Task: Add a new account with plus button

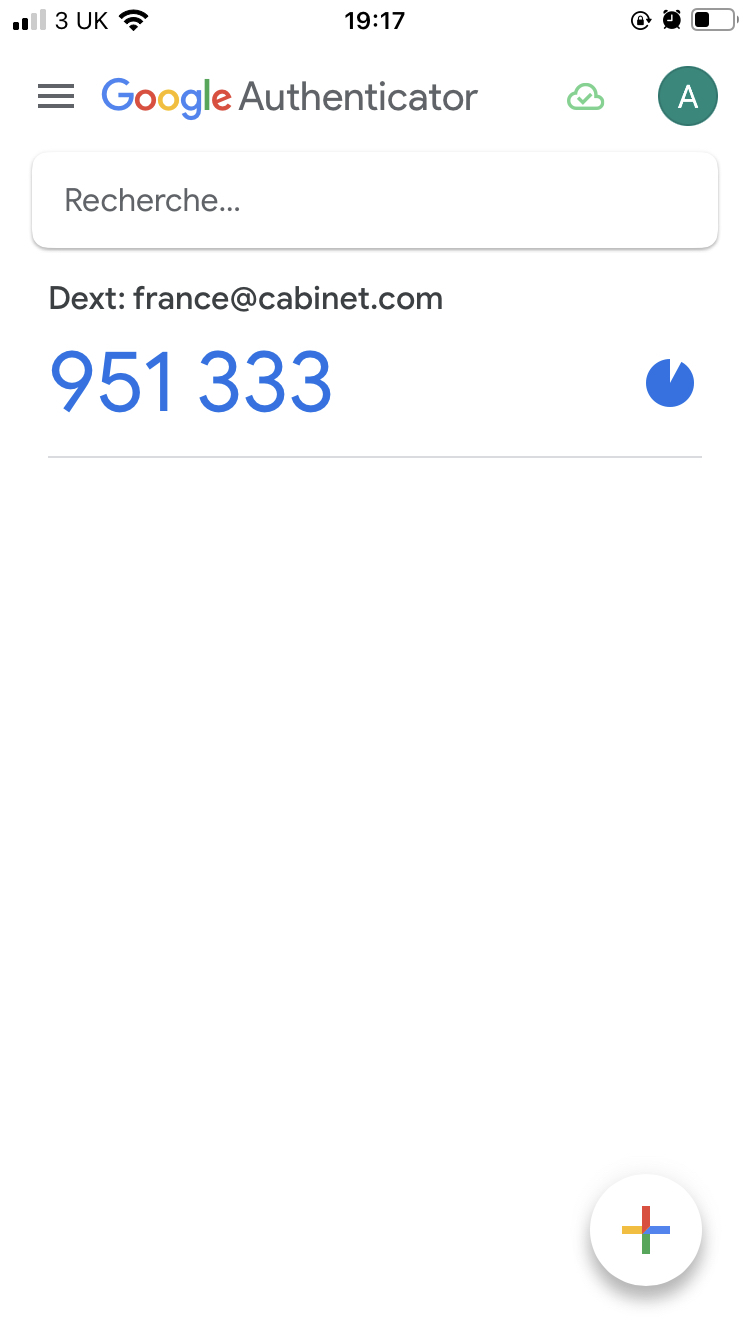Action: point(646,1230)
